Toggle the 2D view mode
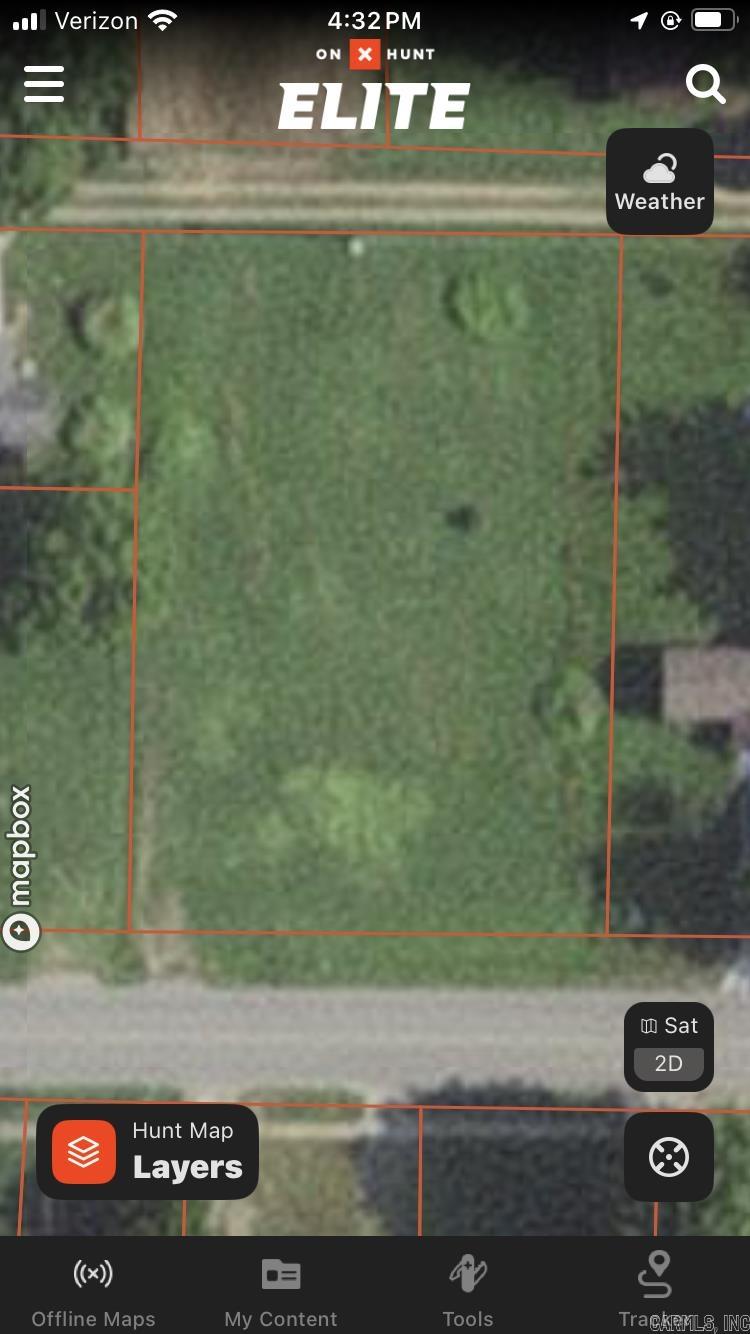The width and height of the screenshot is (750, 1334). pos(669,1064)
